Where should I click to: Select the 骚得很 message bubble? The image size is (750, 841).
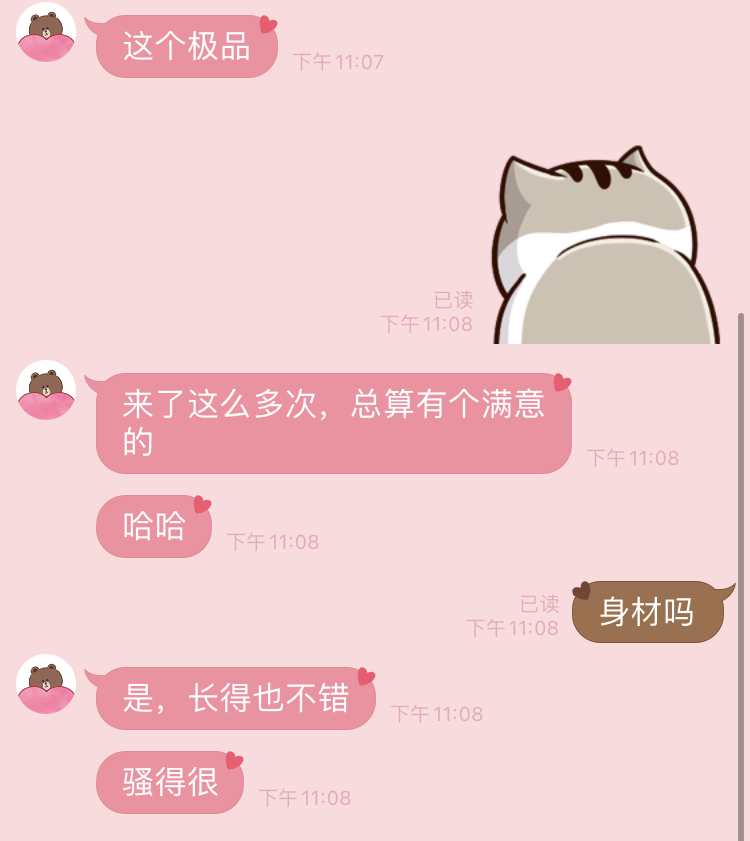[x=169, y=783]
